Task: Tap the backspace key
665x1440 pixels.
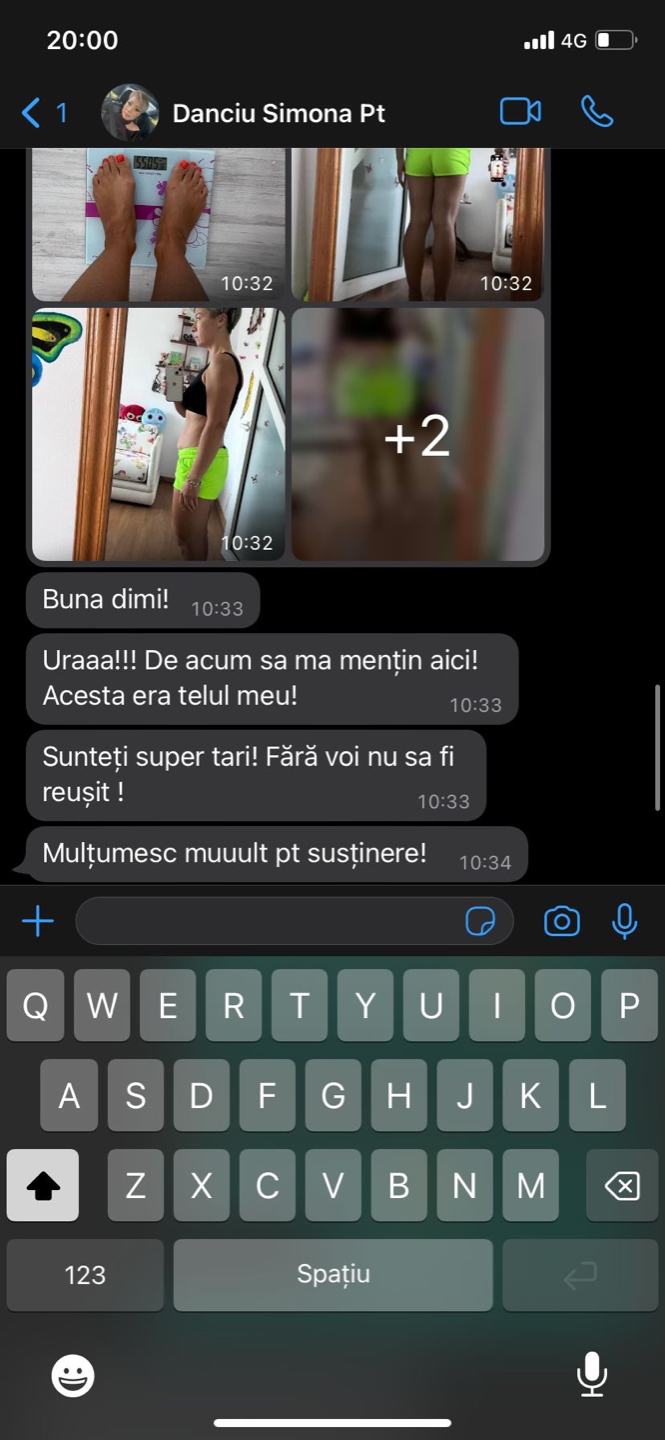Action: pyautogui.click(x=622, y=1186)
